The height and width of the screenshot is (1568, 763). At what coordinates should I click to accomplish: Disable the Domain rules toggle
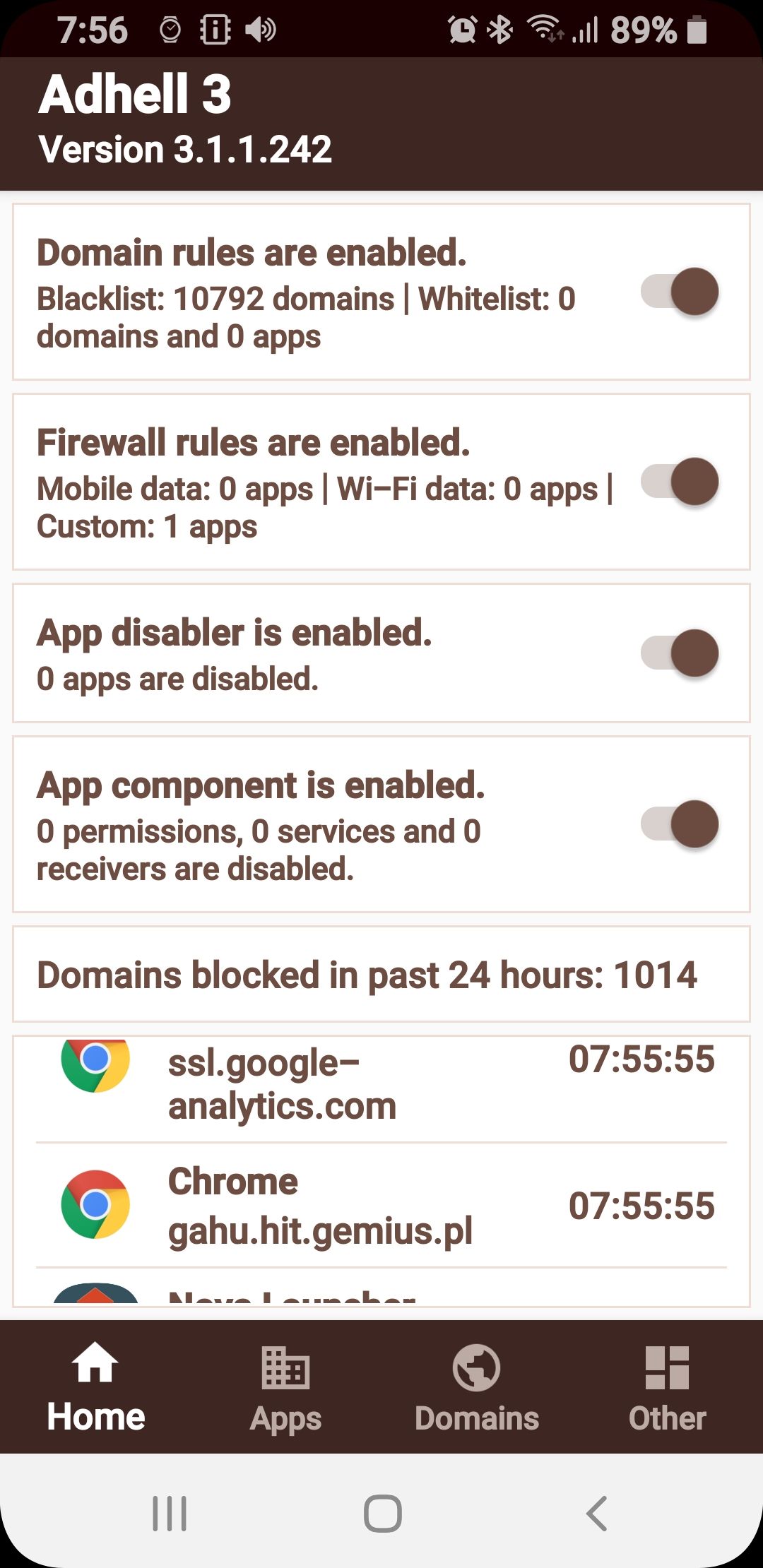(x=680, y=292)
